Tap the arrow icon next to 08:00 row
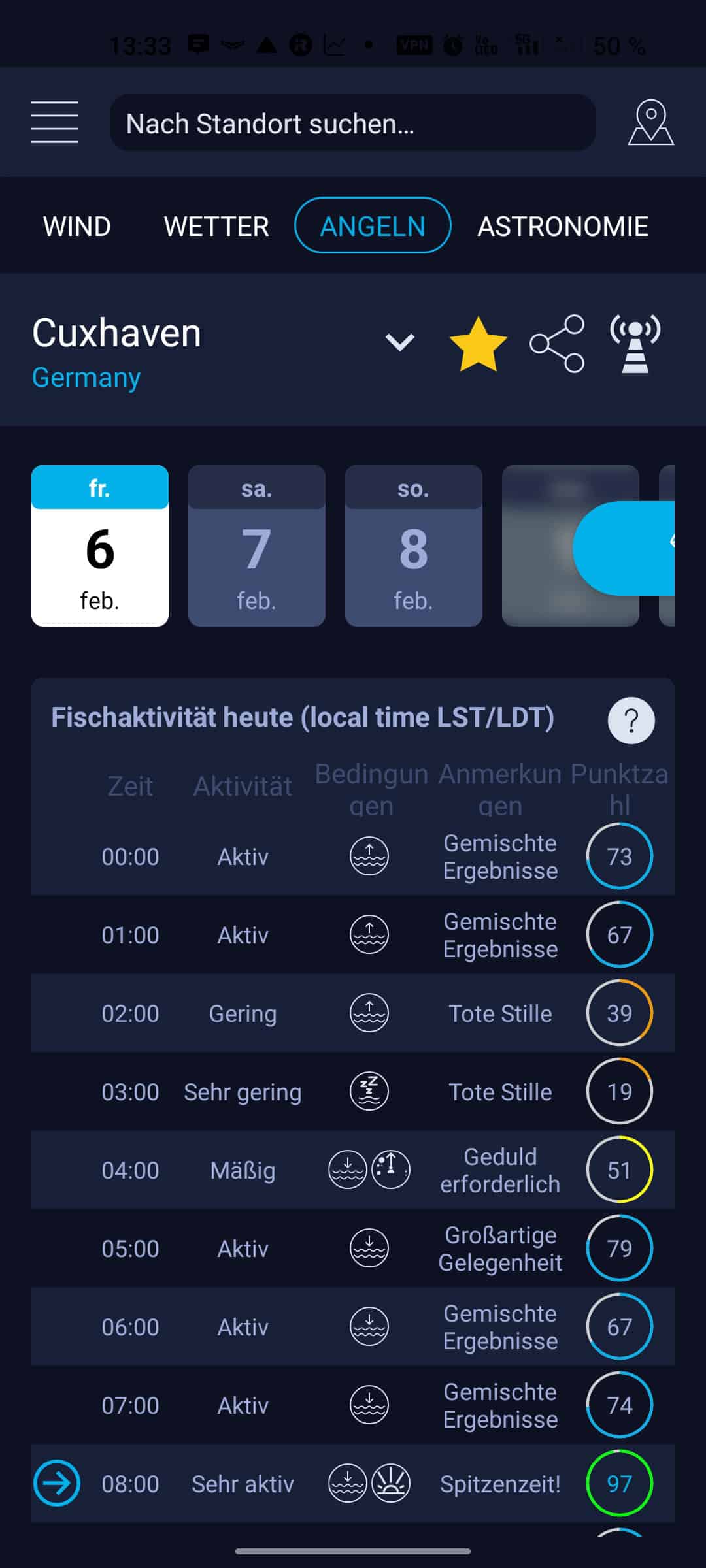This screenshot has height=1568, width=706. coord(56,1484)
